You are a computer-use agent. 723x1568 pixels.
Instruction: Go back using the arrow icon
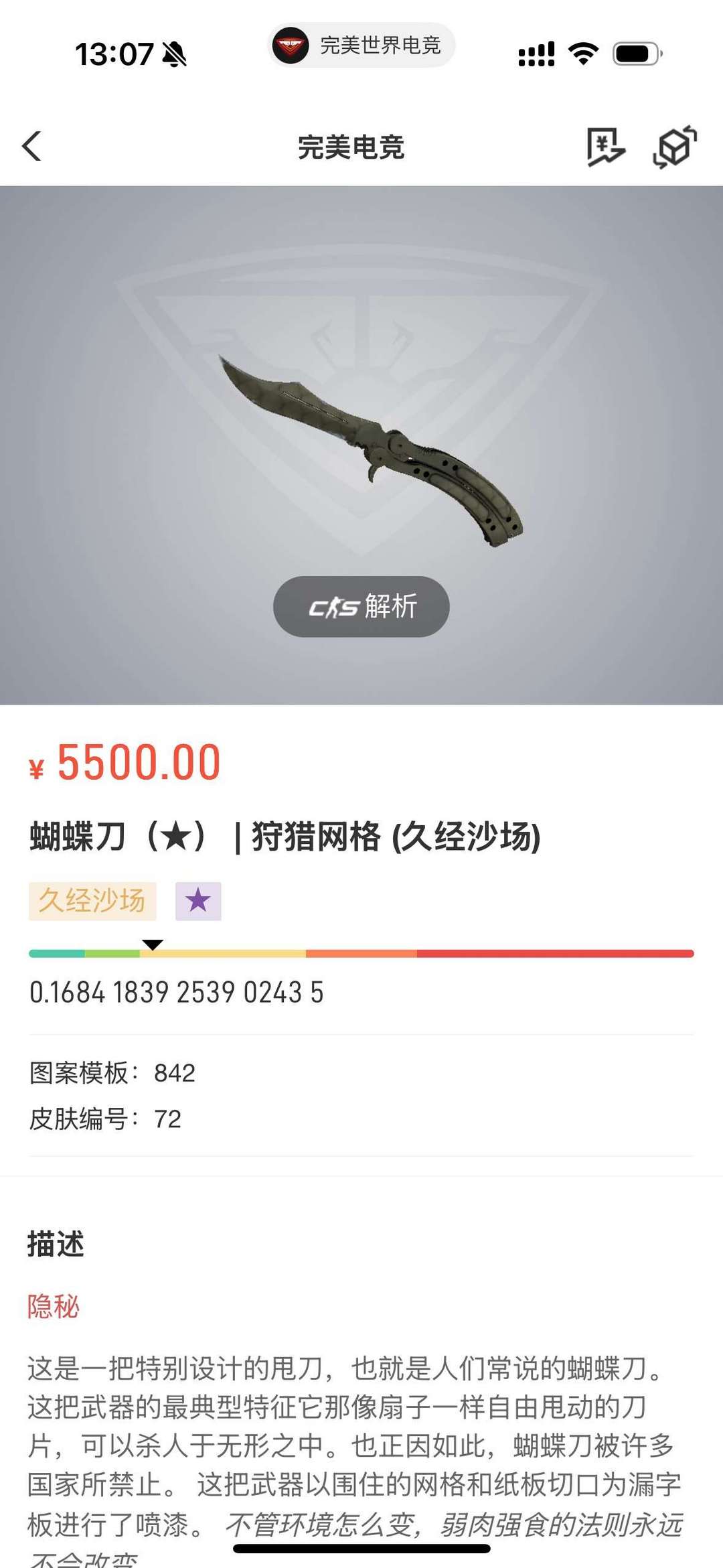click(x=32, y=146)
